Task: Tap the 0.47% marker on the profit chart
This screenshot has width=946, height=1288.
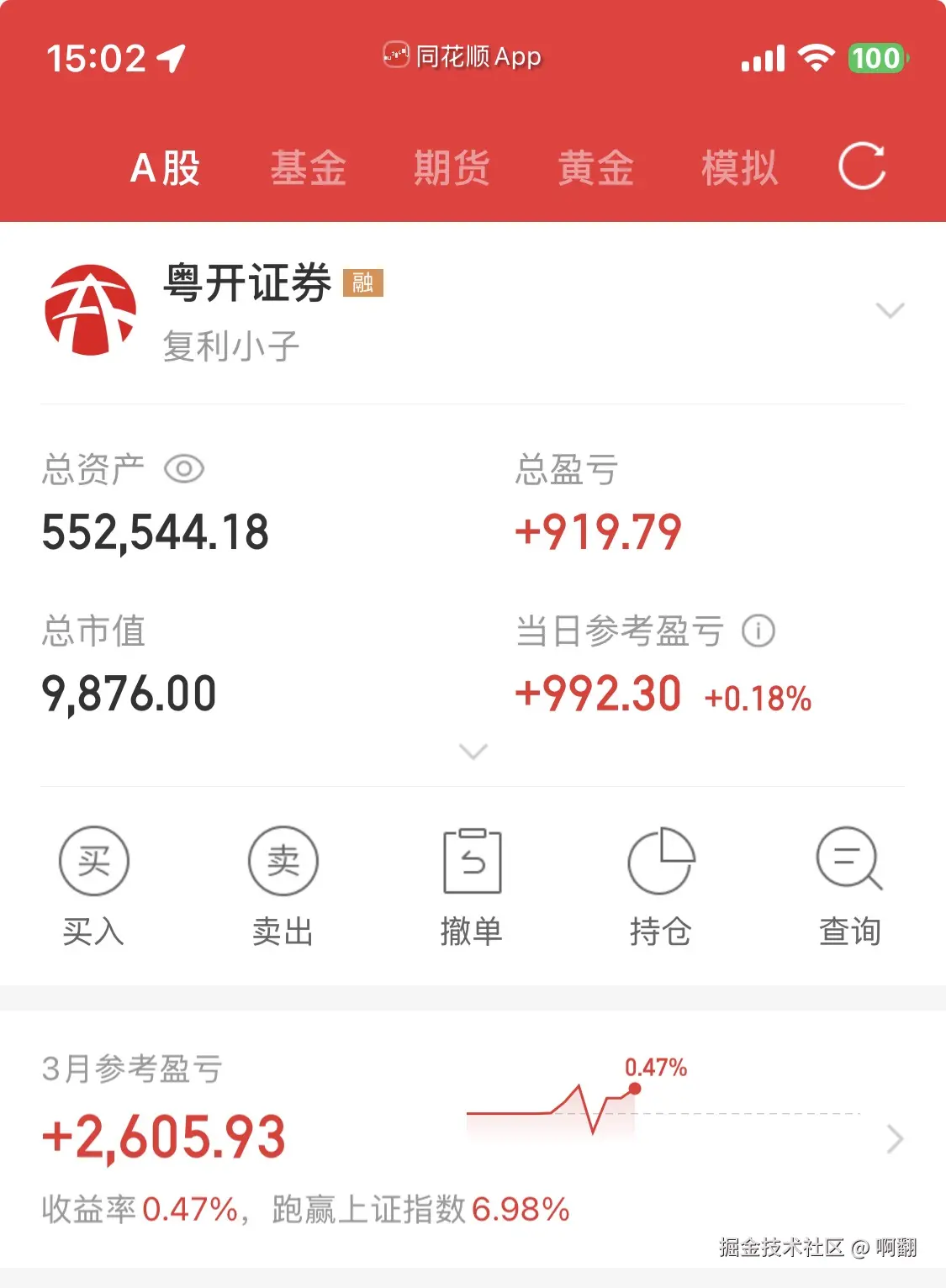Action: point(658,1069)
